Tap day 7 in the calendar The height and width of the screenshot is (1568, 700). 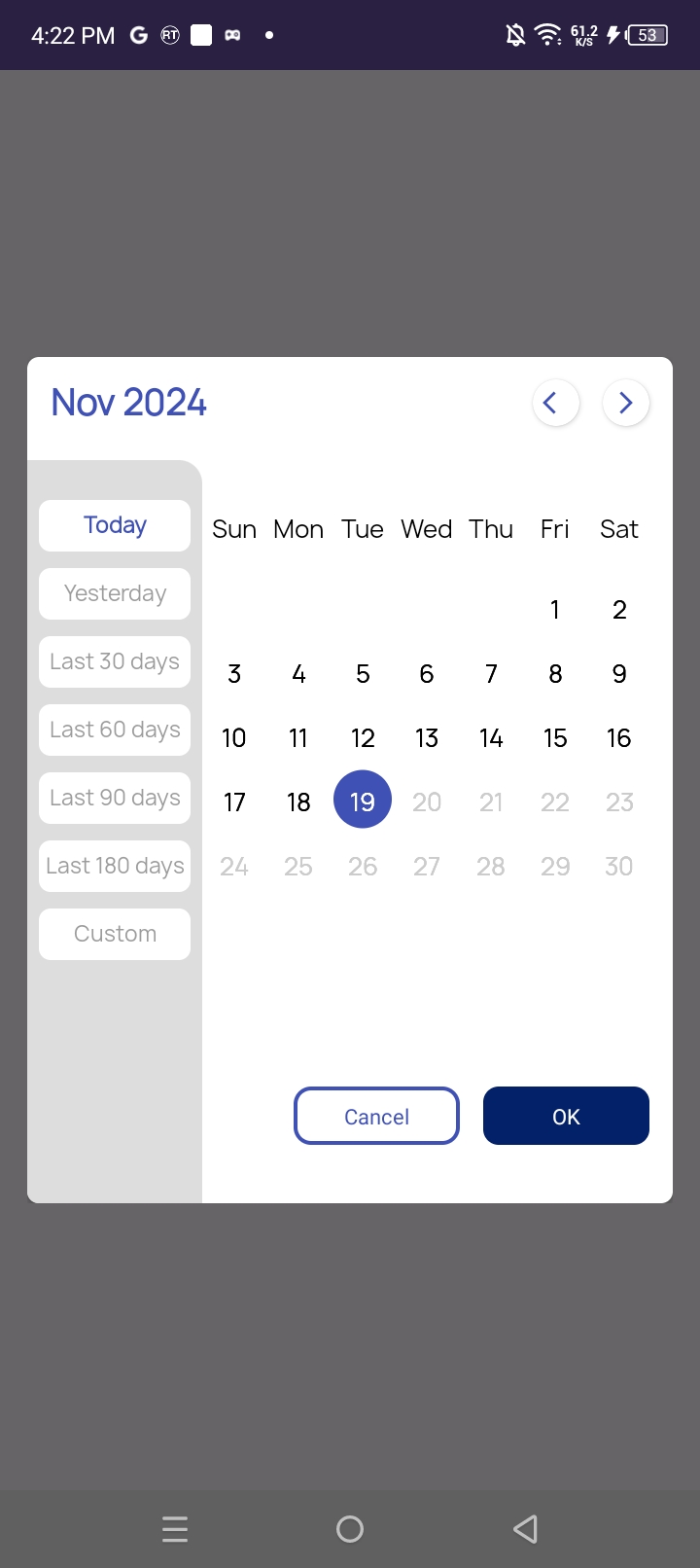tap(491, 674)
